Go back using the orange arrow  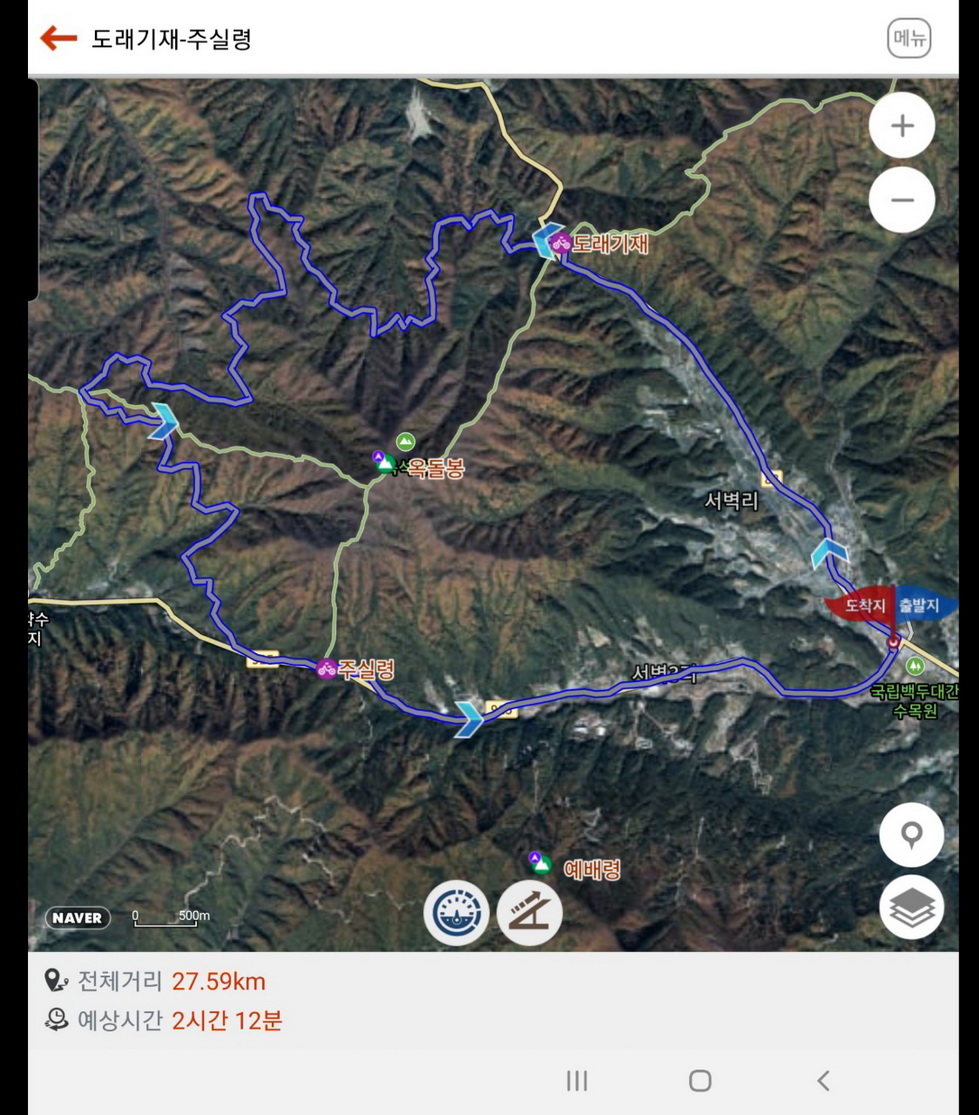tap(58, 38)
